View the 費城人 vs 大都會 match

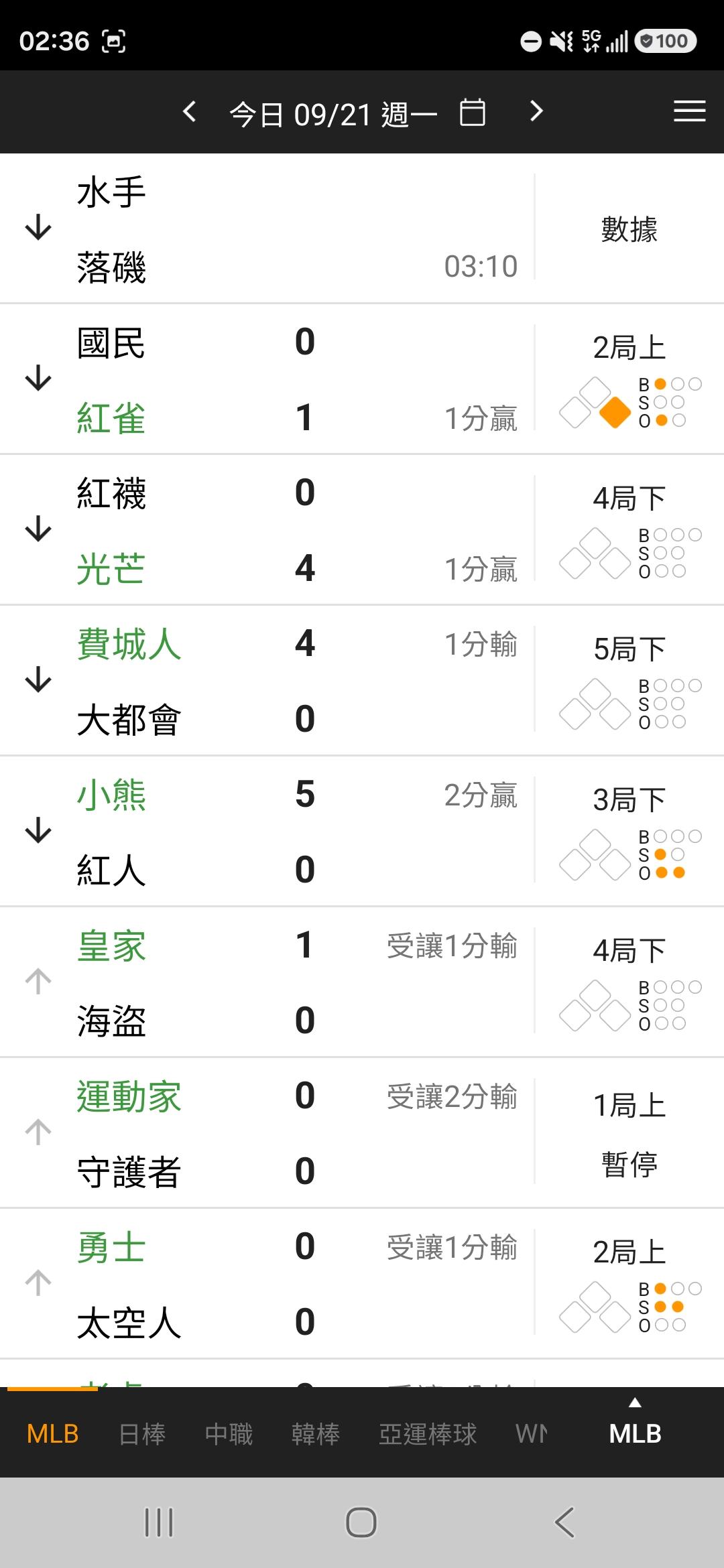pyautogui.click(x=362, y=681)
